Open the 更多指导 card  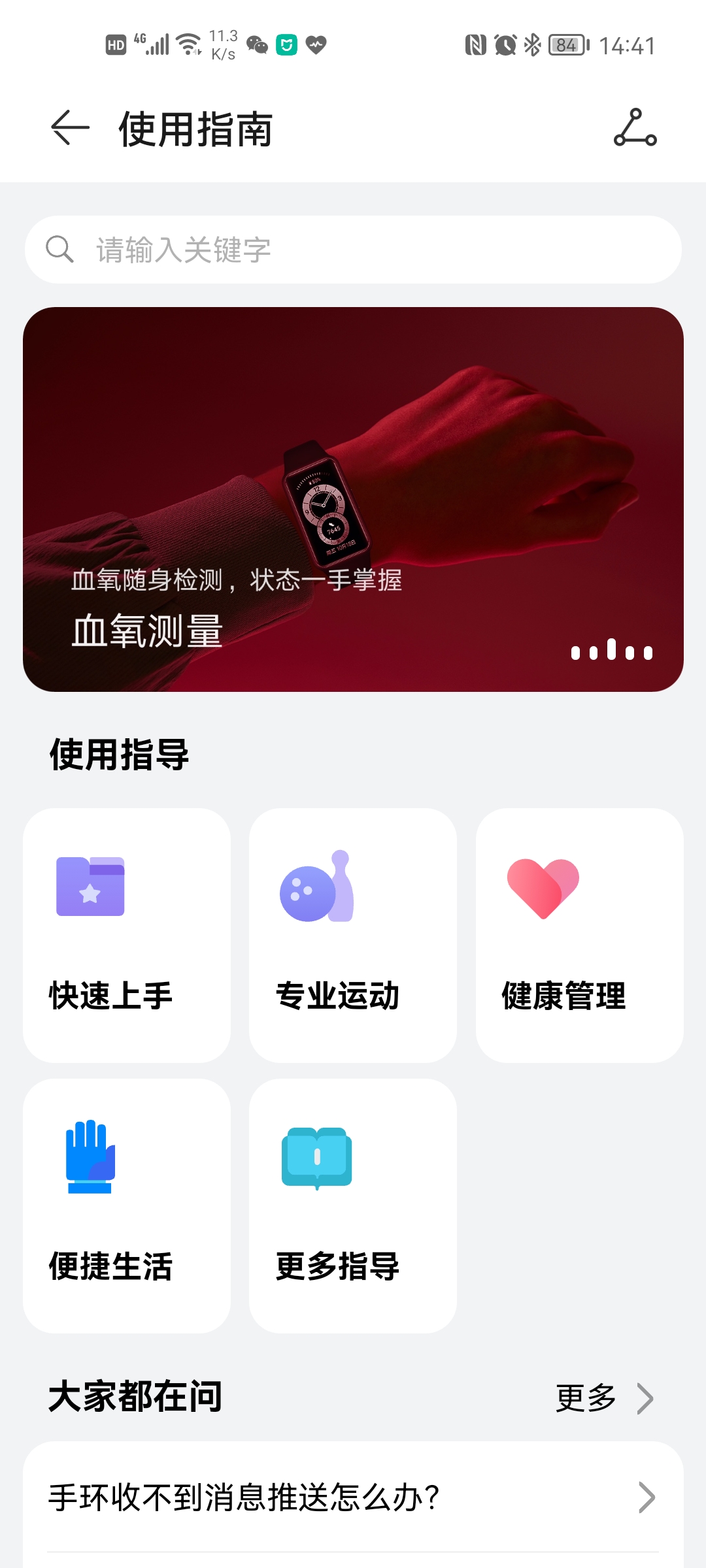click(x=353, y=1205)
